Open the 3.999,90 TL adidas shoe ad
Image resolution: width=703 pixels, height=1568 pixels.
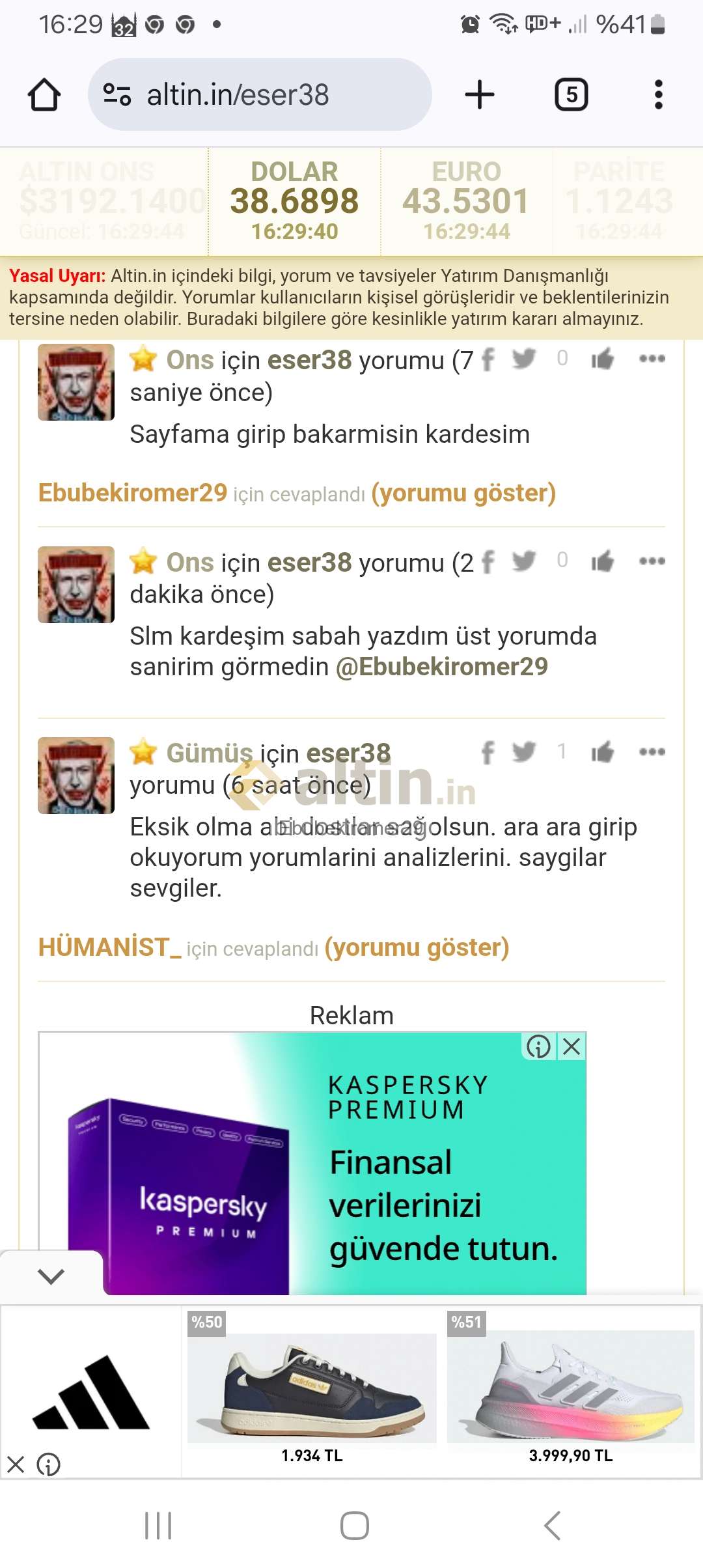571,1391
